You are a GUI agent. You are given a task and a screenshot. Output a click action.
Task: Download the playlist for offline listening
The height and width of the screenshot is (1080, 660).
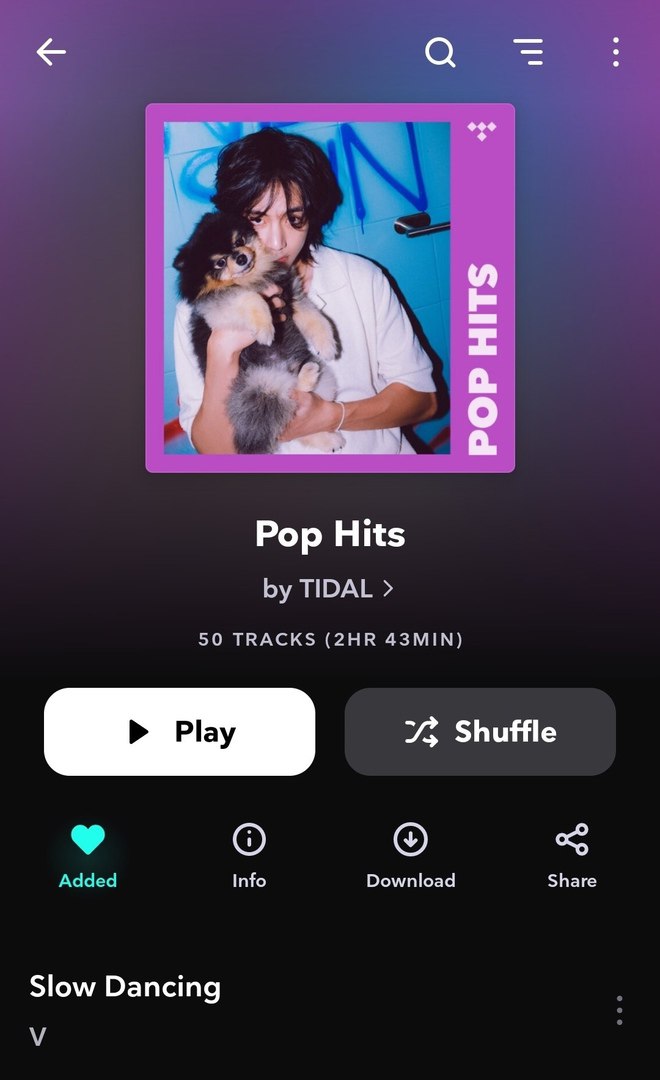(x=410, y=853)
